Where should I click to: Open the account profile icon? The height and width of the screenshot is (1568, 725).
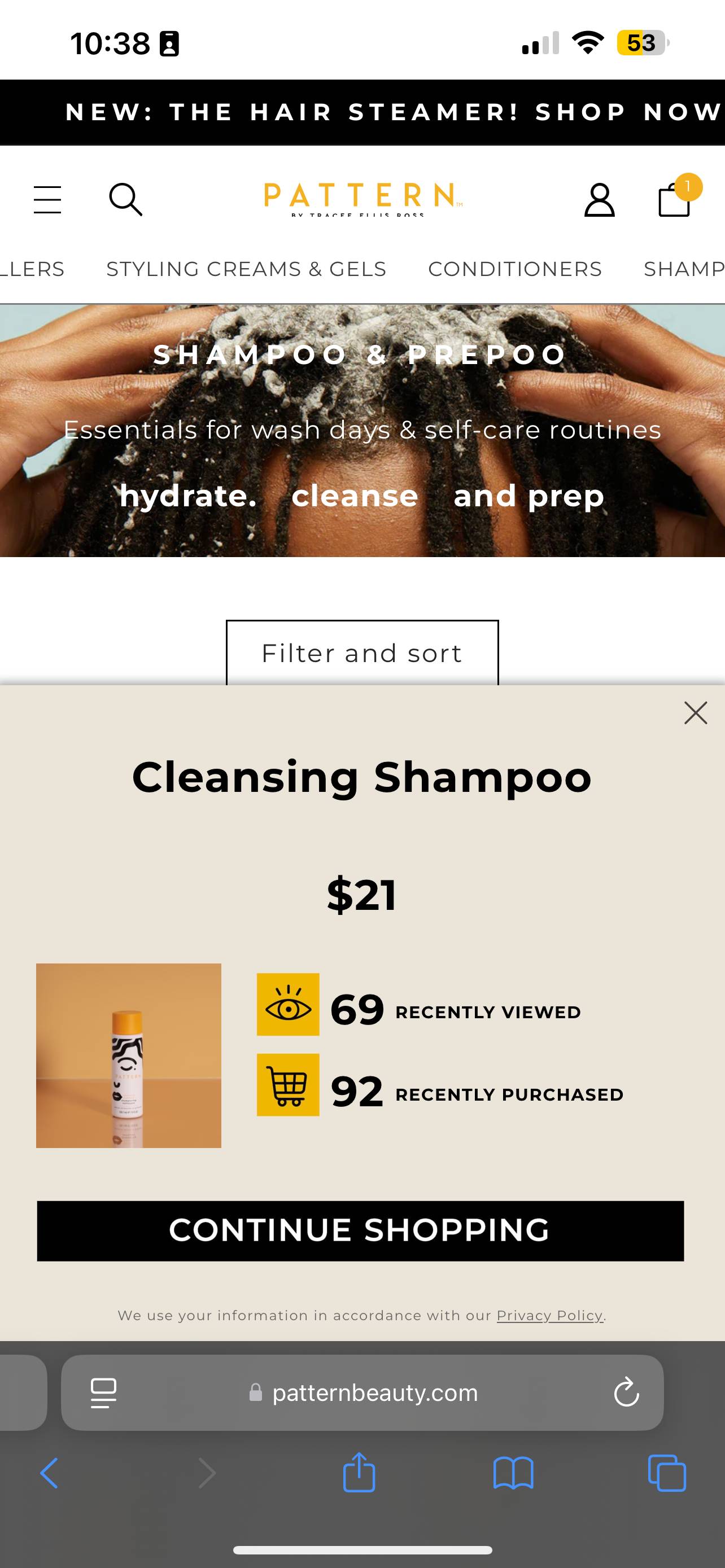click(x=599, y=200)
